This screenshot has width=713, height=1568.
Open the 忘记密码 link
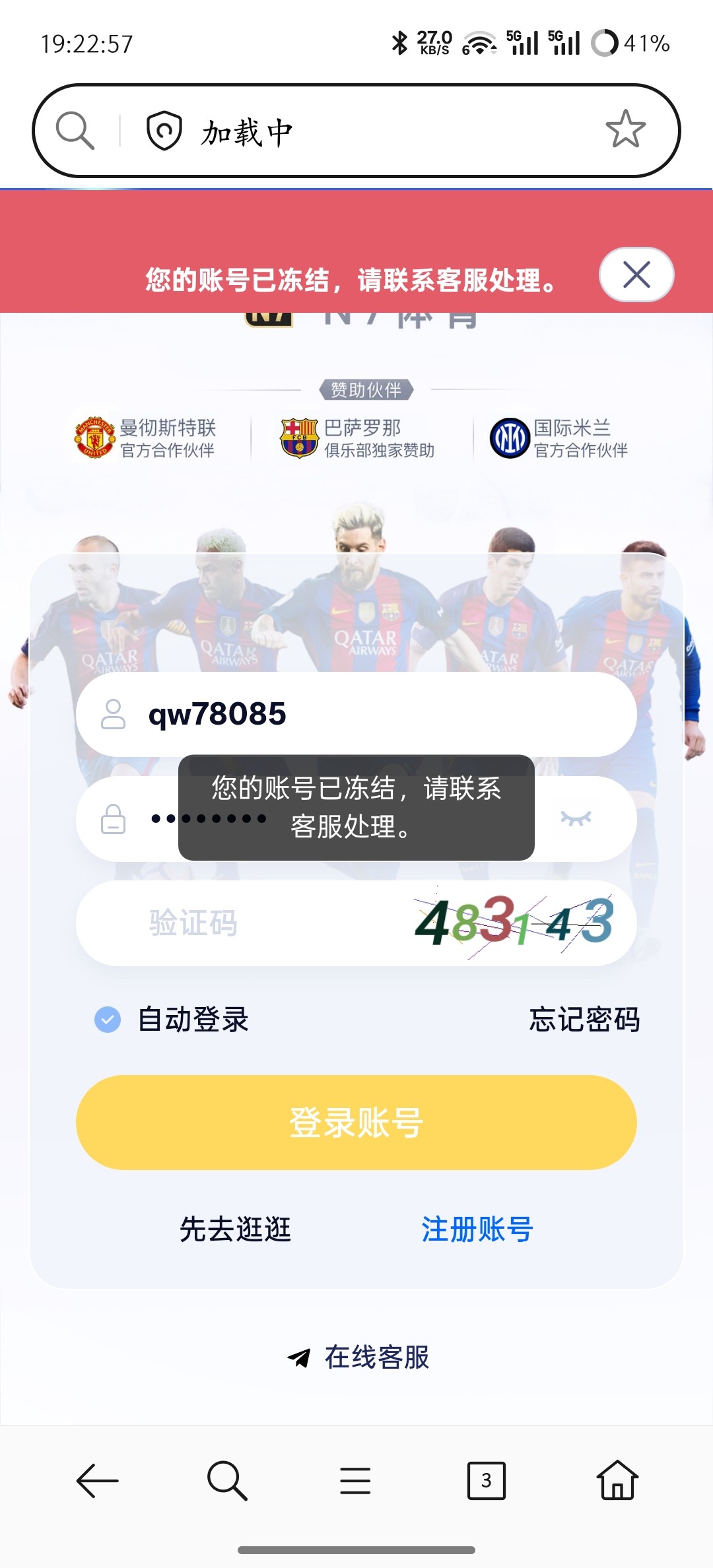[584, 1020]
